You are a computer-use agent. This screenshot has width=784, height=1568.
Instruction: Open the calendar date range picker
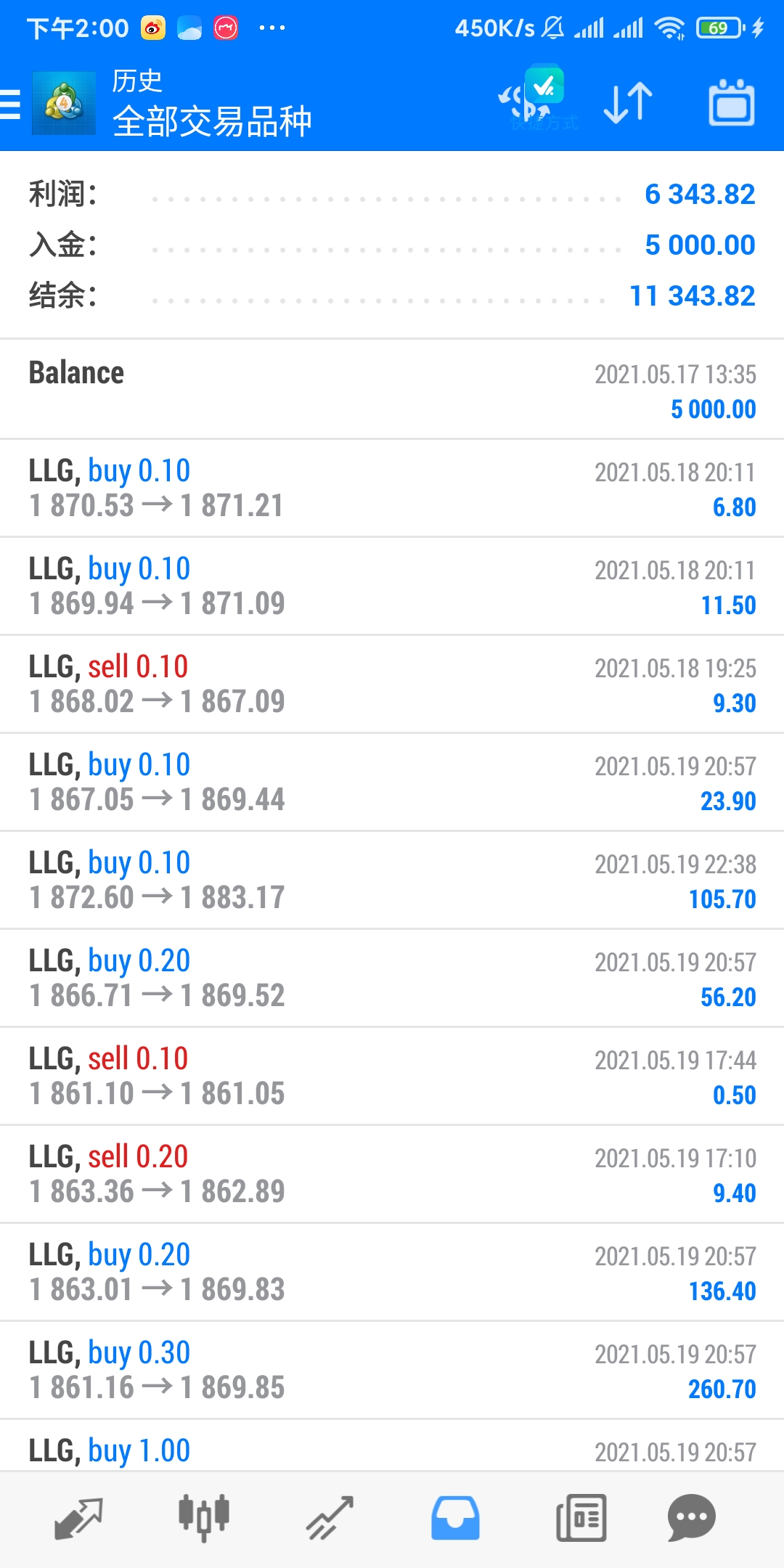pyautogui.click(x=731, y=104)
